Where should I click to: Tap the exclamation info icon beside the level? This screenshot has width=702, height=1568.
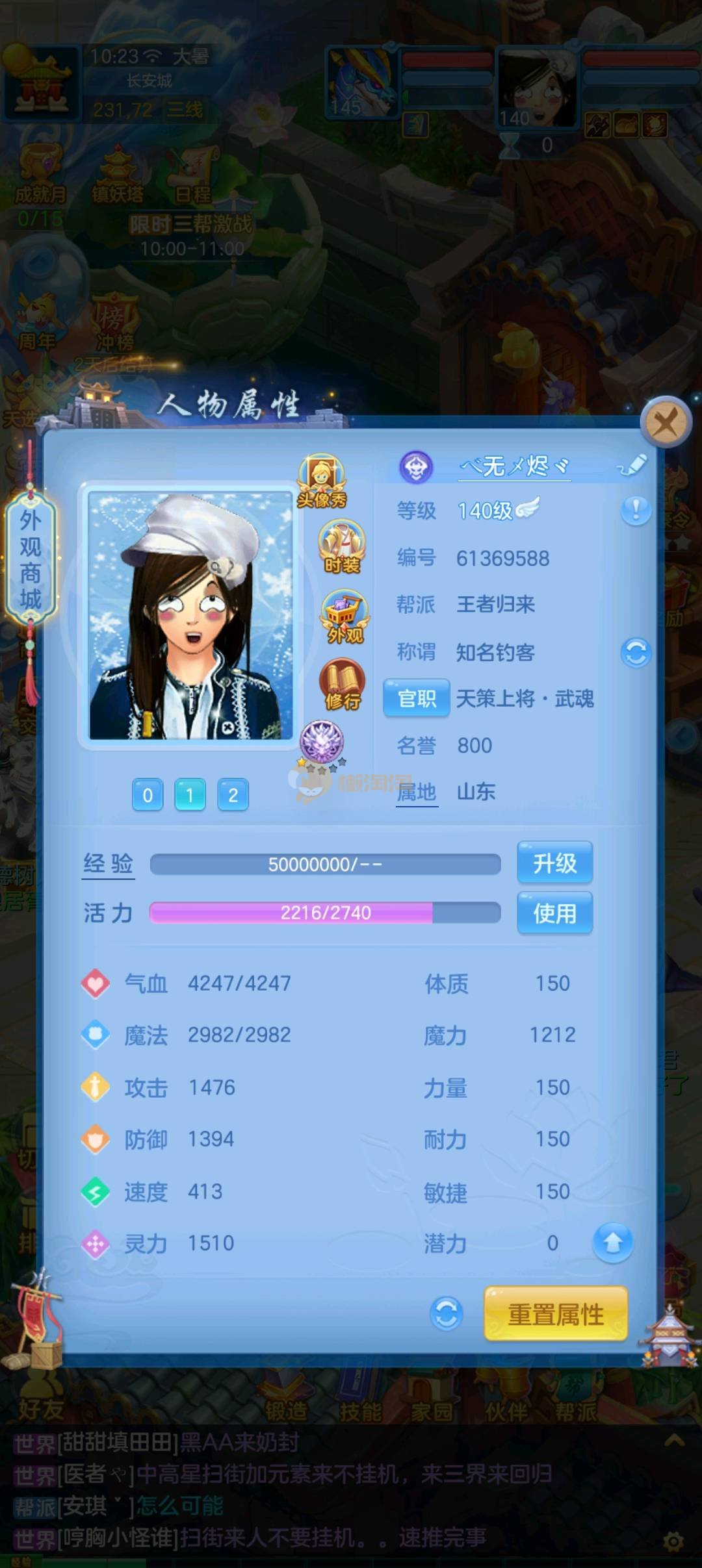coord(636,511)
